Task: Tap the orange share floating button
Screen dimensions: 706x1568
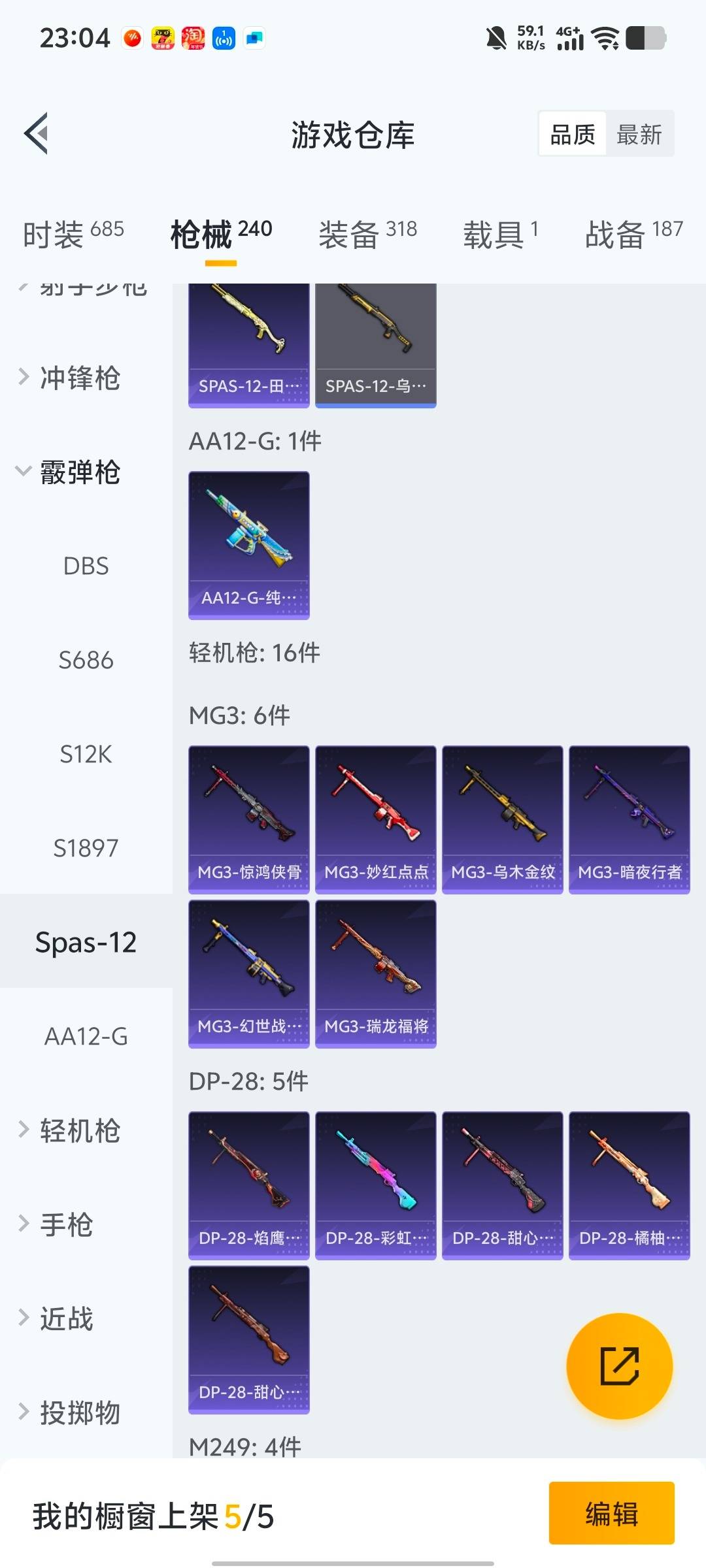Action: (x=619, y=1365)
